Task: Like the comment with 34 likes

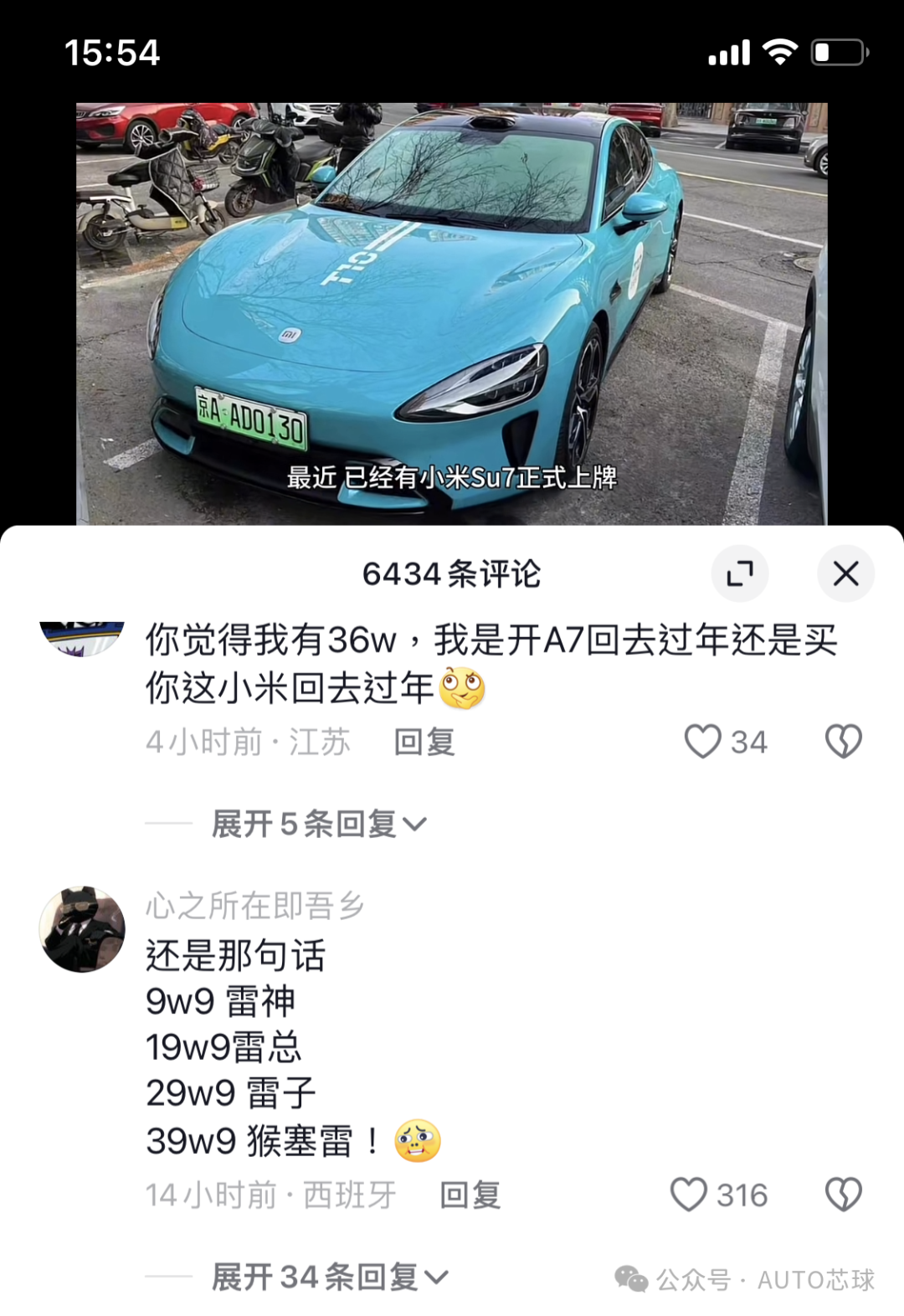Action: 702,742
